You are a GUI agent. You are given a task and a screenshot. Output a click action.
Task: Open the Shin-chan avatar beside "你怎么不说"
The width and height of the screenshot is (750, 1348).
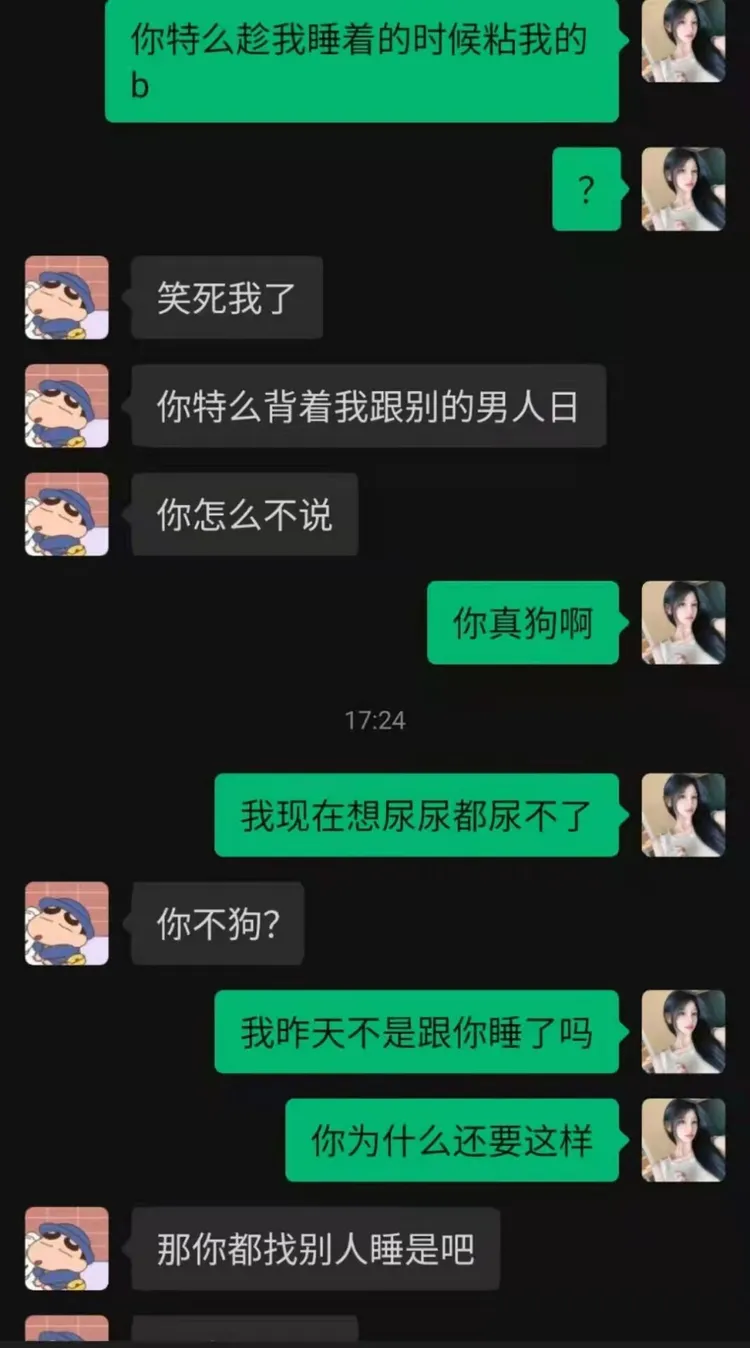point(66,513)
